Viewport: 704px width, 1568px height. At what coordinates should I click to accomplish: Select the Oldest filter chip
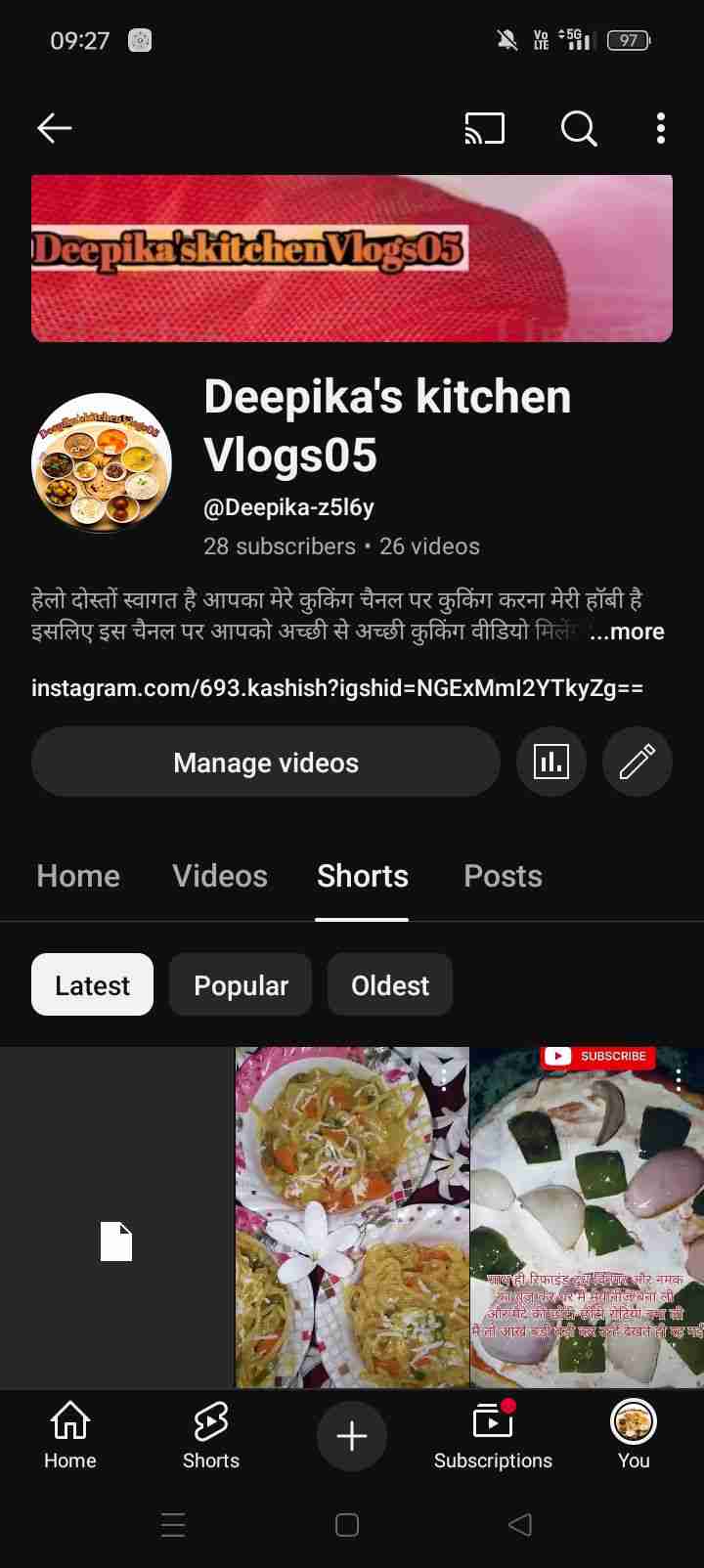click(x=390, y=984)
